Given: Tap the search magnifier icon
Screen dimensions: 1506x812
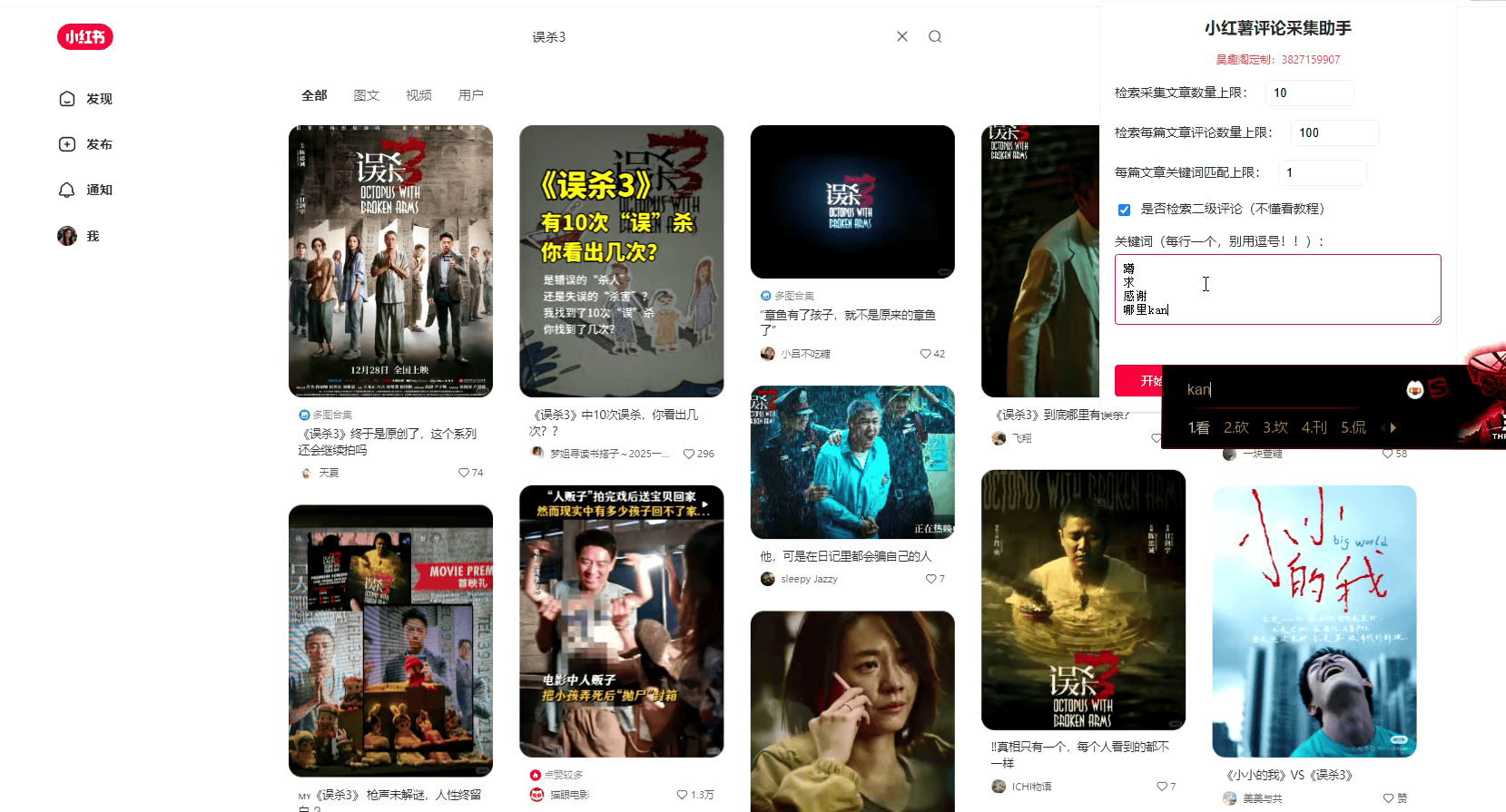Looking at the screenshot, I should tap(934, 36).
